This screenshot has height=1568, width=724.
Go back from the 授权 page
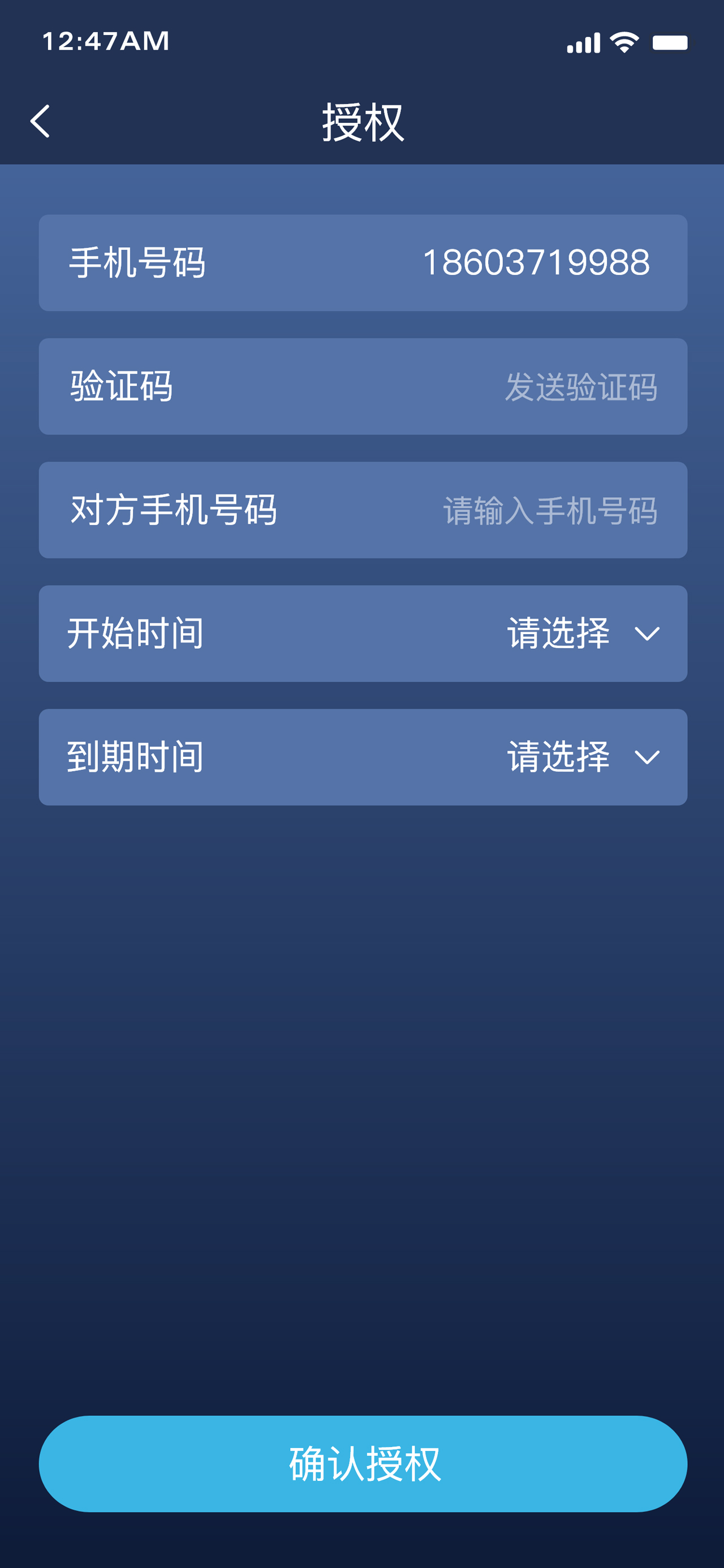40,121
